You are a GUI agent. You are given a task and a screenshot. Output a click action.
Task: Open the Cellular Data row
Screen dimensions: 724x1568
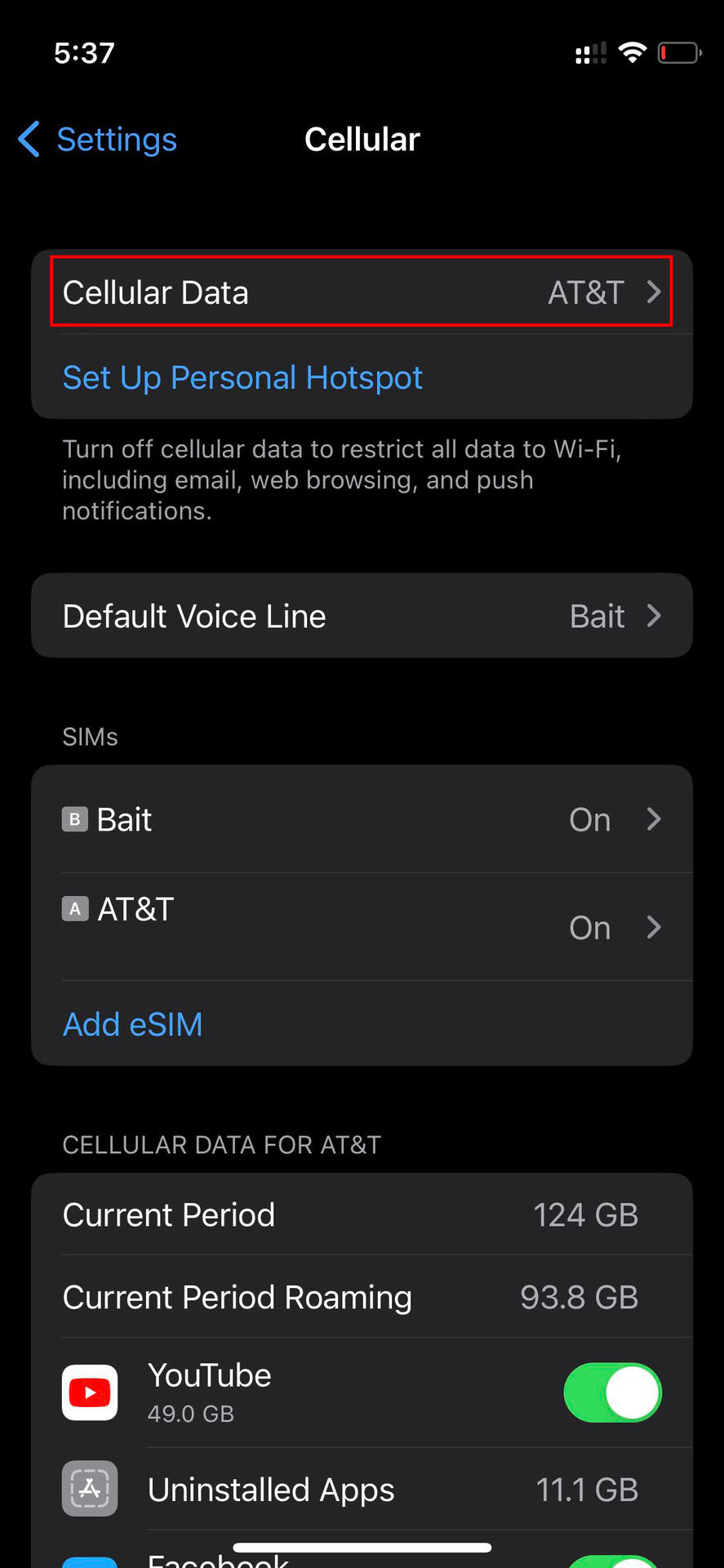361,292
